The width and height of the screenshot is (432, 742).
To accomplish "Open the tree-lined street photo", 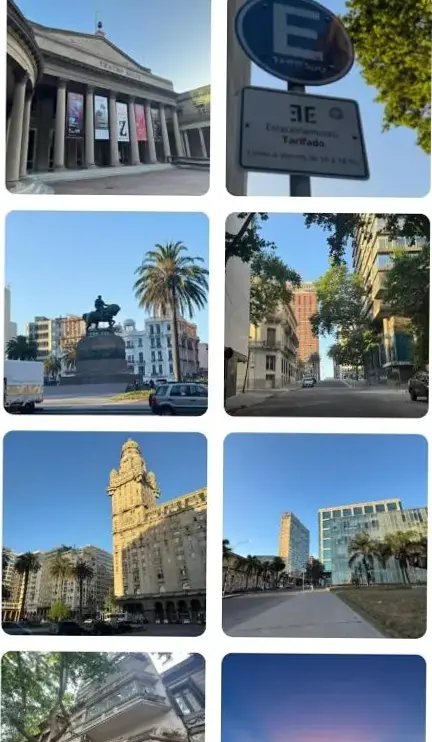I will [326, 315].
